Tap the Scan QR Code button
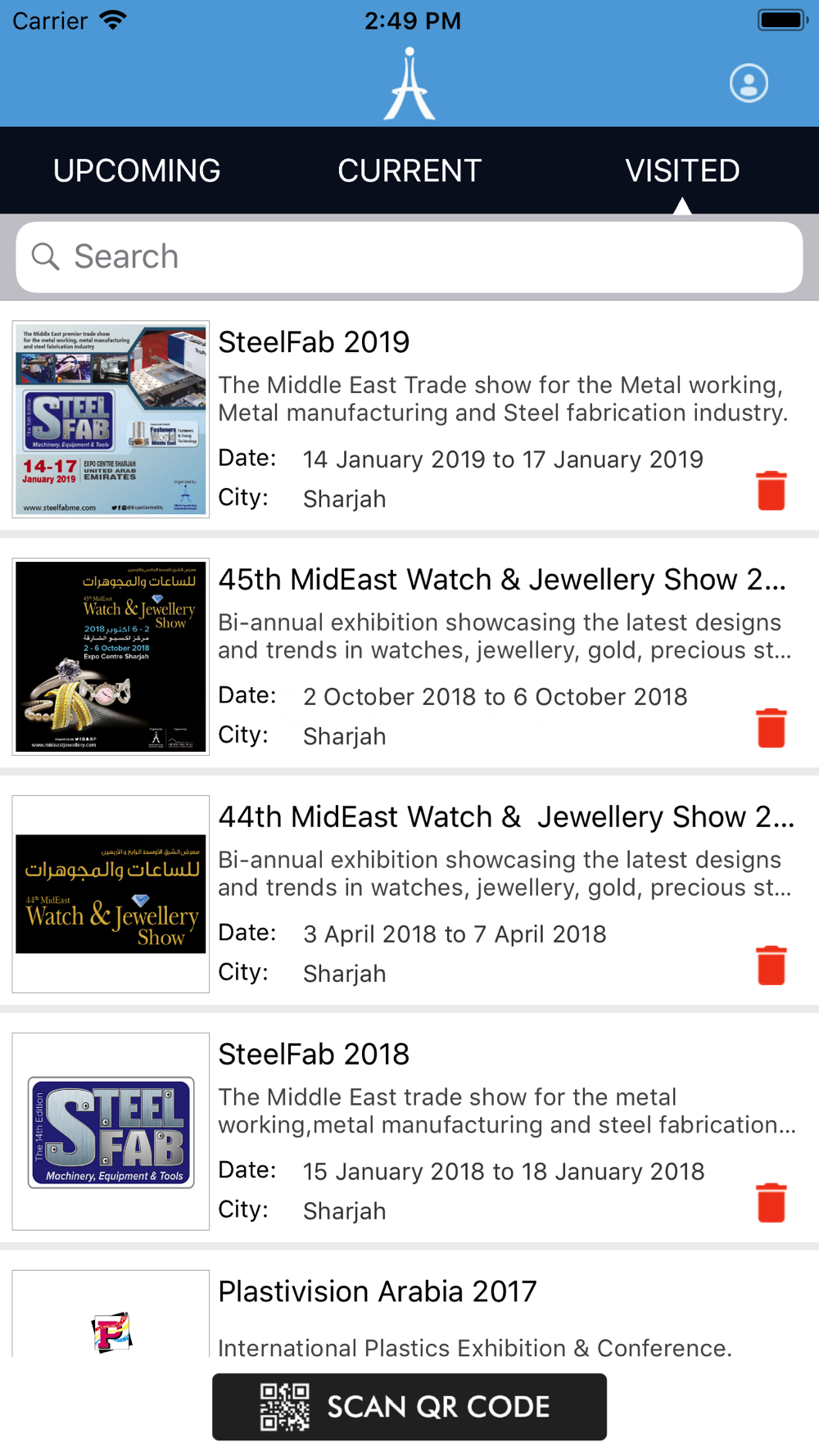Image resolution: width=819 pixels, height=1456 pixels. coord(409,1407)
